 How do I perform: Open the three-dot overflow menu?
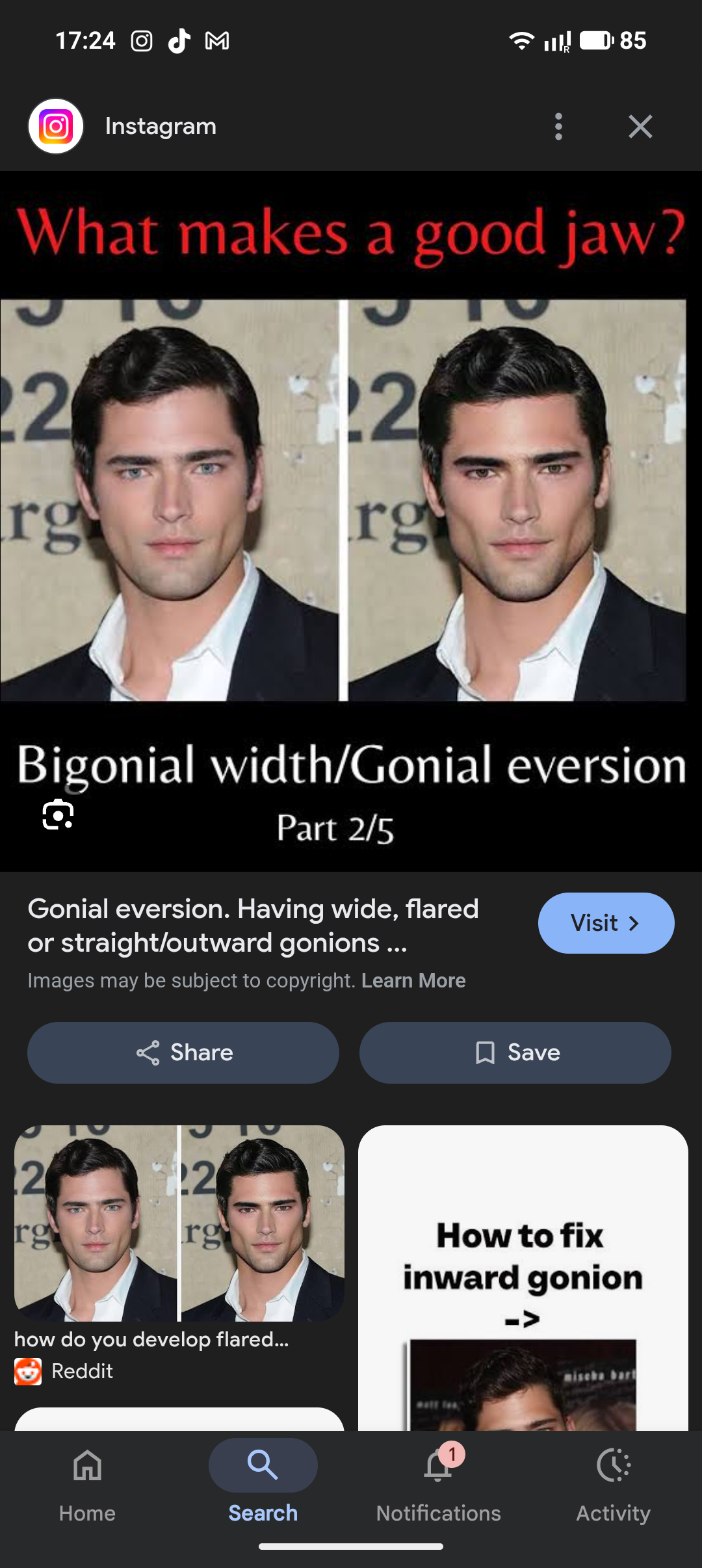(558, 127)
